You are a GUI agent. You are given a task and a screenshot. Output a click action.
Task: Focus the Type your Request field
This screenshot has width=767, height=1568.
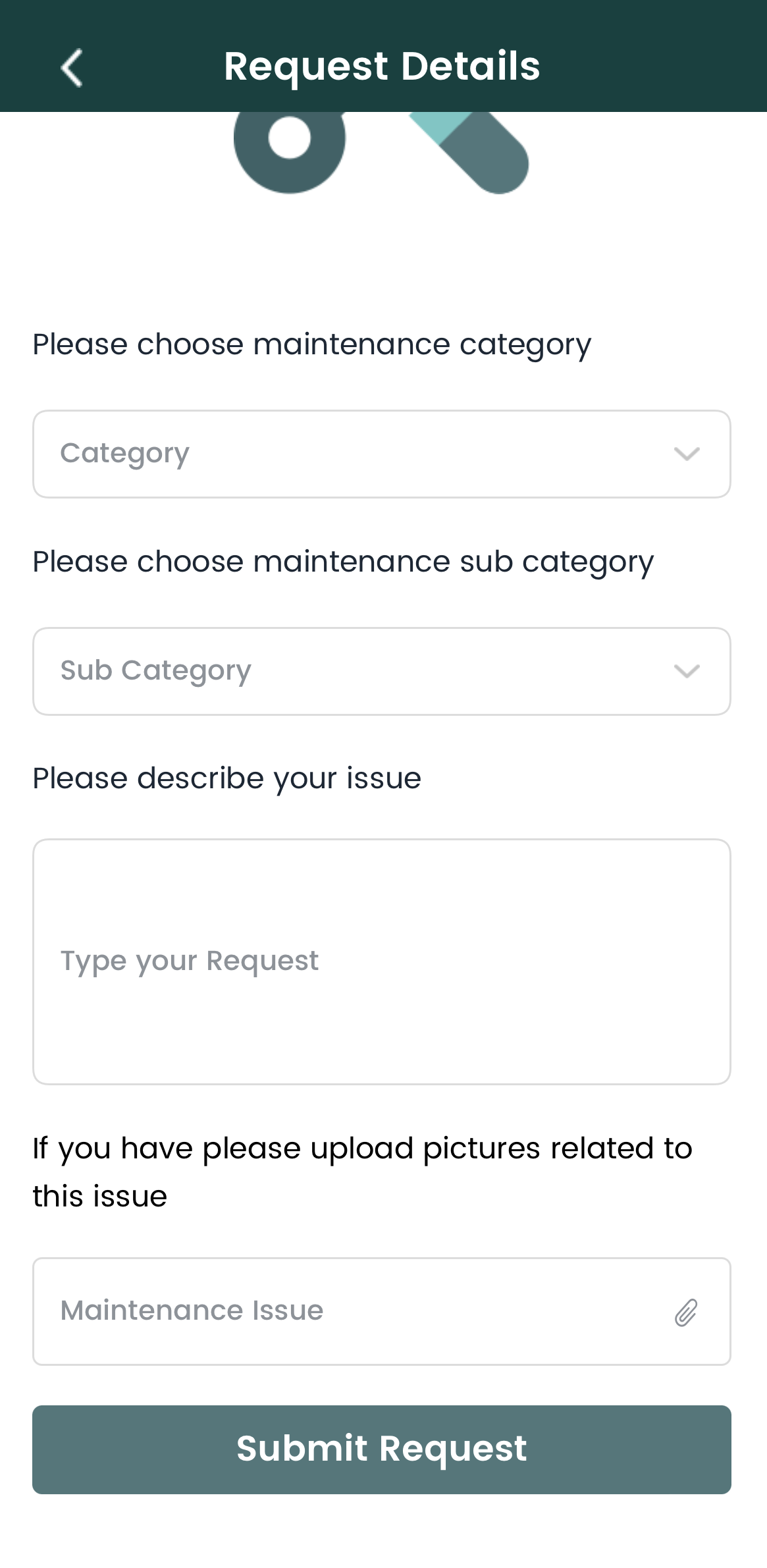382,961
